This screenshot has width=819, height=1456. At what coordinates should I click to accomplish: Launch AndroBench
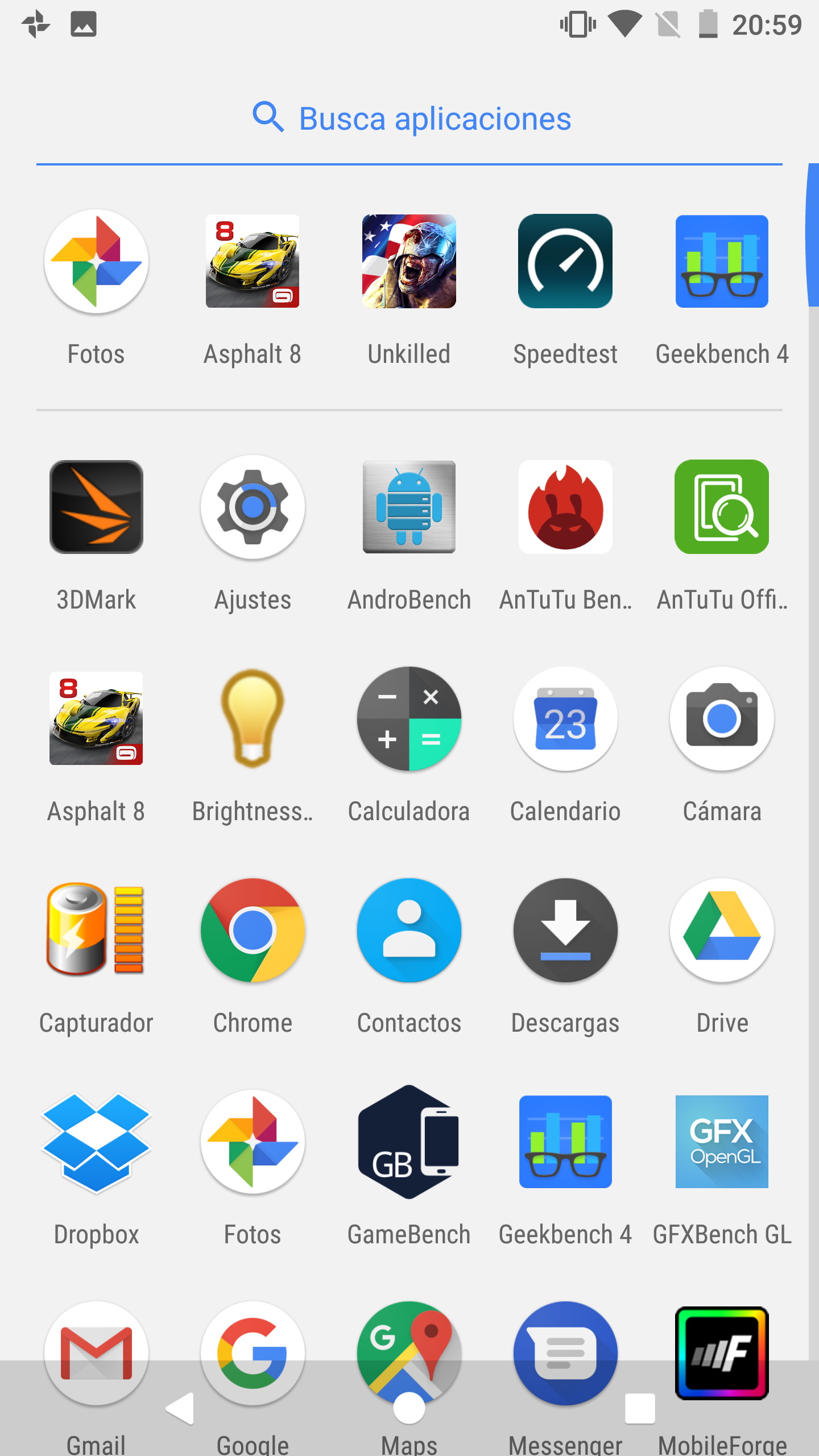(409, 507)
